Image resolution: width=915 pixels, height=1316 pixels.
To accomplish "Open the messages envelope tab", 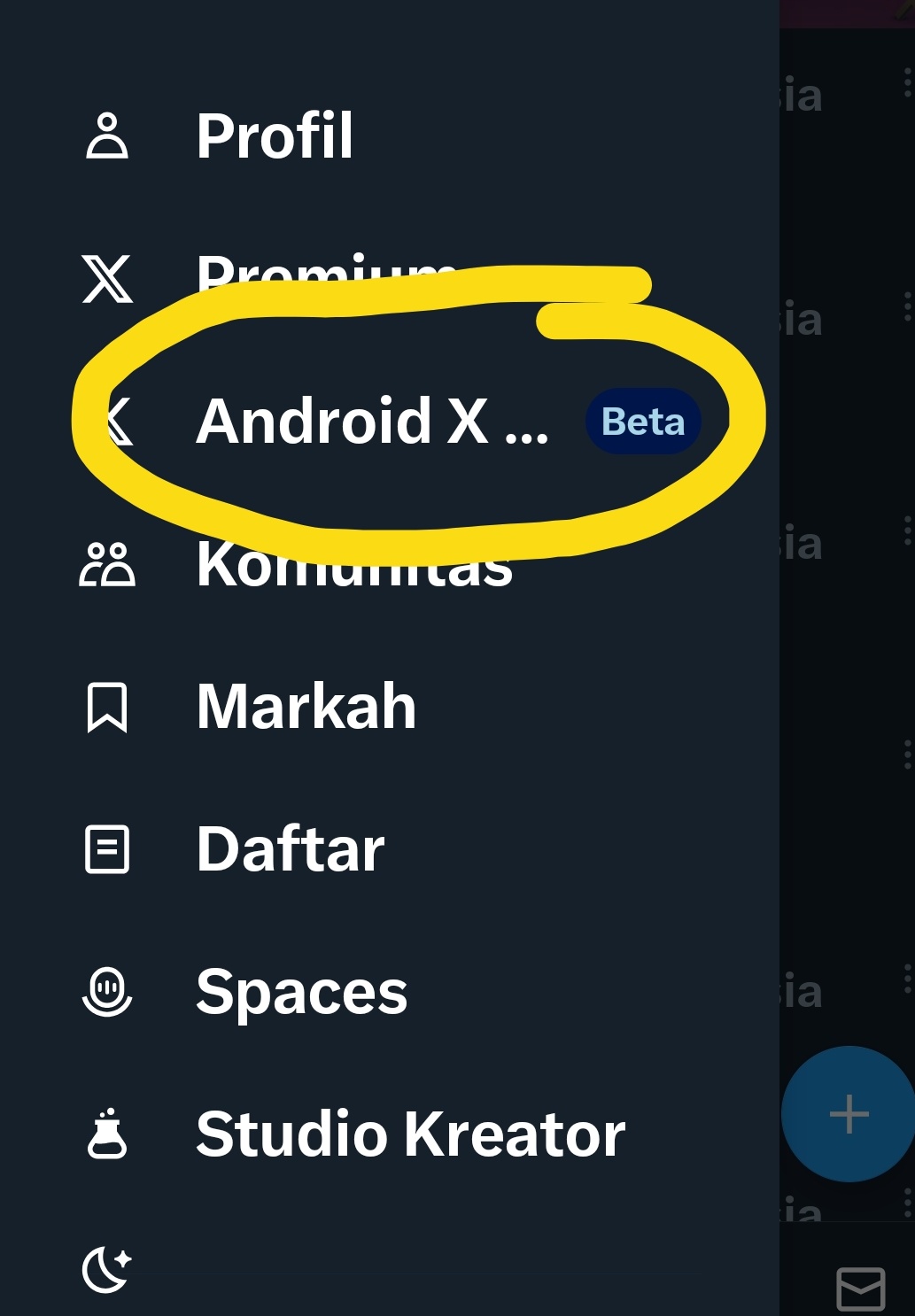I will pyautogui.click(x=860, y=1288).
